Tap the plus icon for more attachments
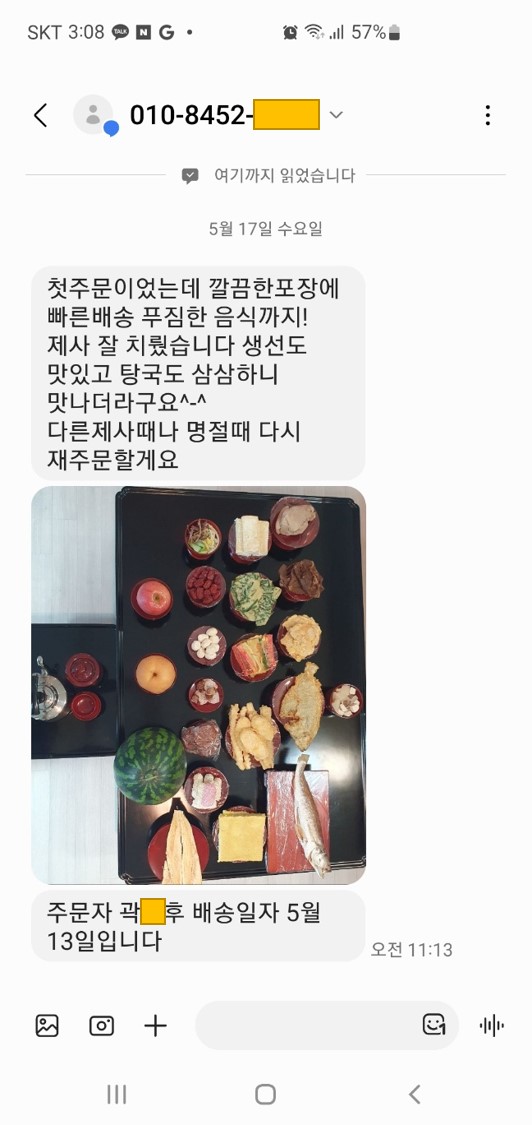Viewport: 532px width, 1125px height. click(155, 1026)
